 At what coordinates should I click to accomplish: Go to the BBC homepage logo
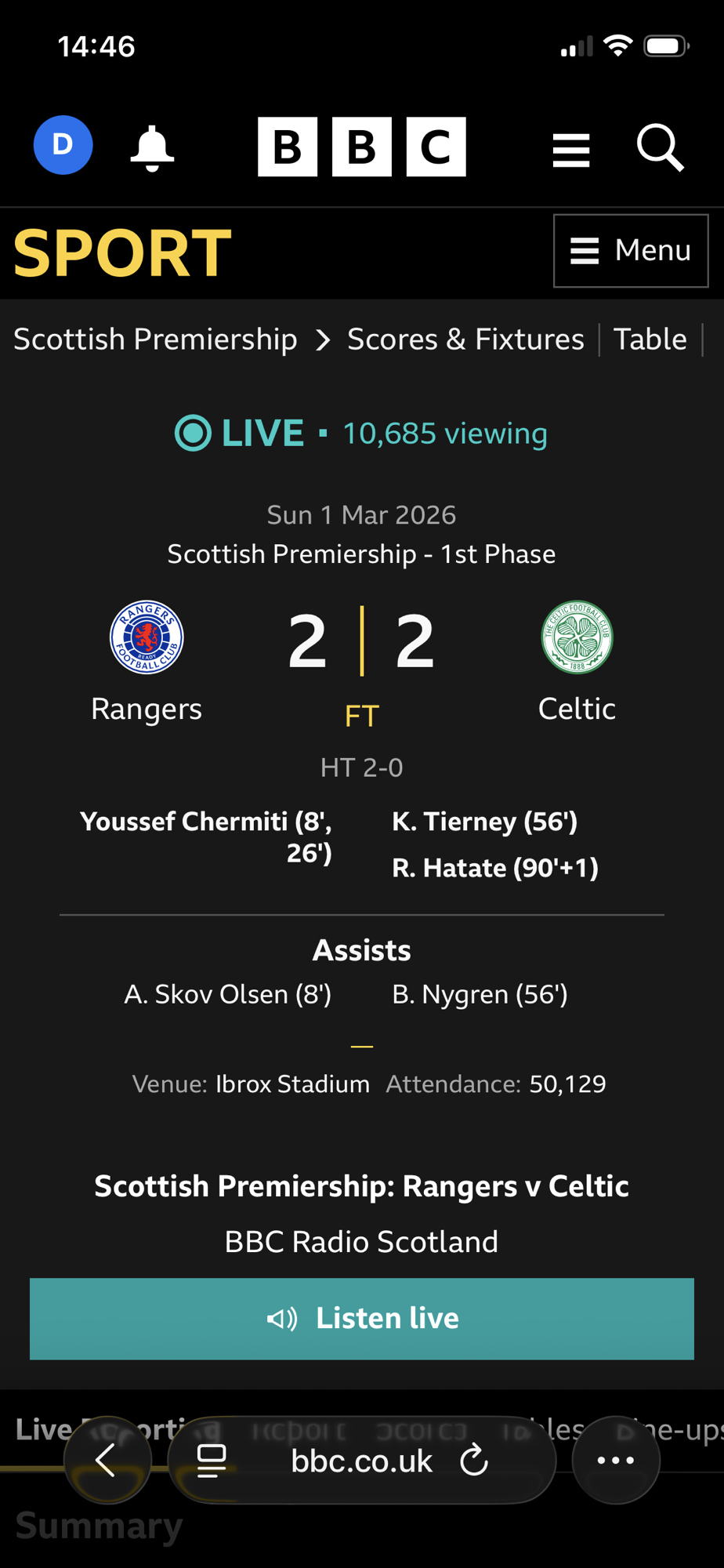point(361,147)
